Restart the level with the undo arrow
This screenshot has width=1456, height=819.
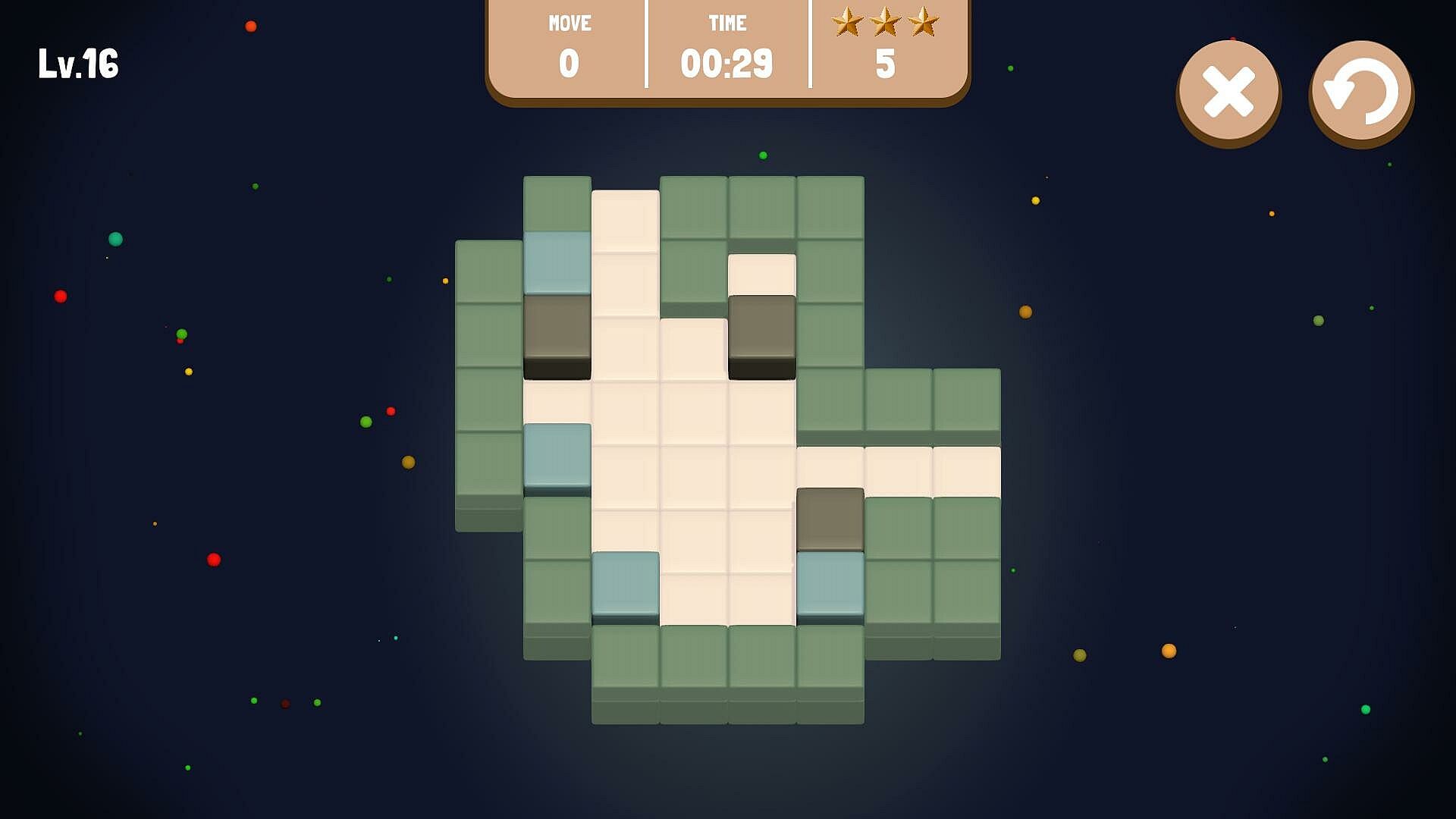(1361, 91)
